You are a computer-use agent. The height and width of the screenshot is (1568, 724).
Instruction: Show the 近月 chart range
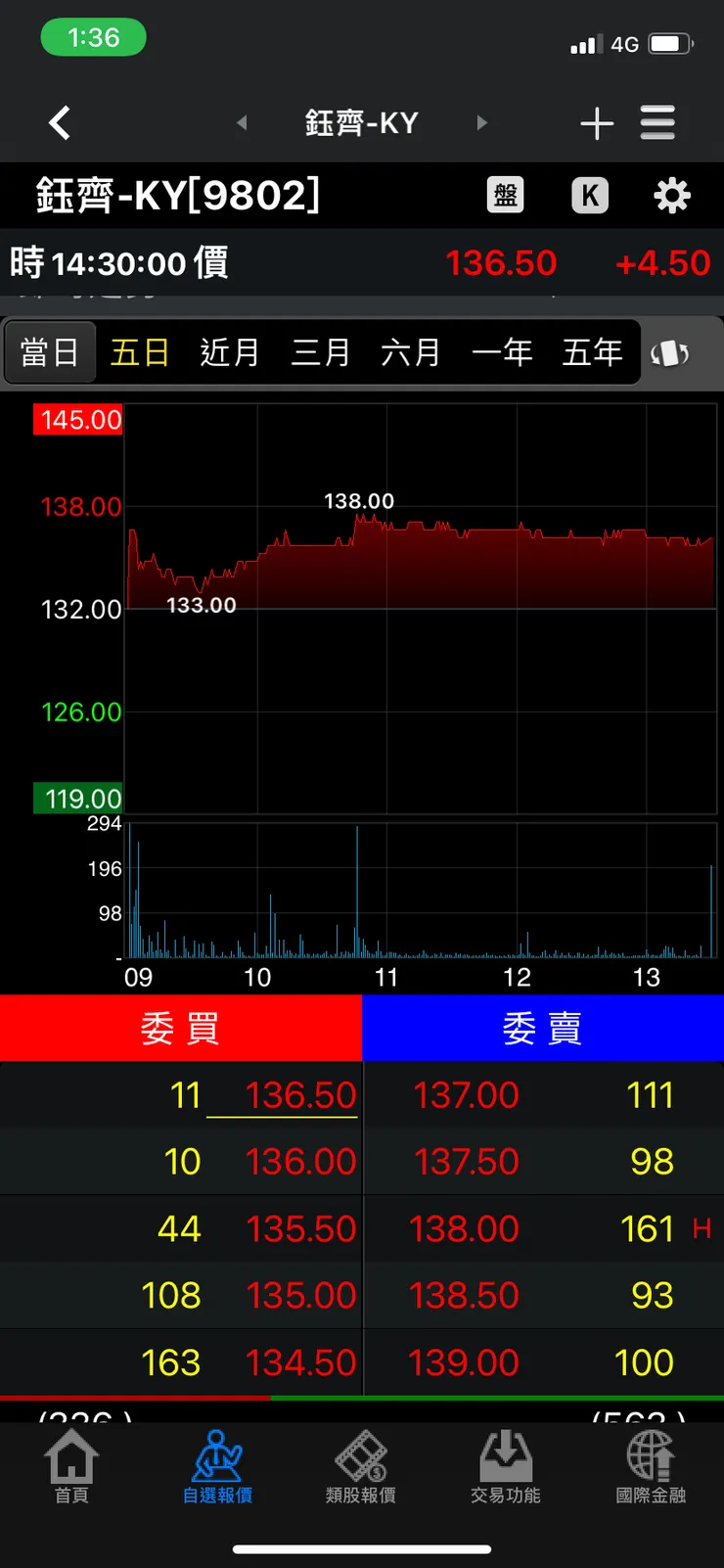pos(230,352)
